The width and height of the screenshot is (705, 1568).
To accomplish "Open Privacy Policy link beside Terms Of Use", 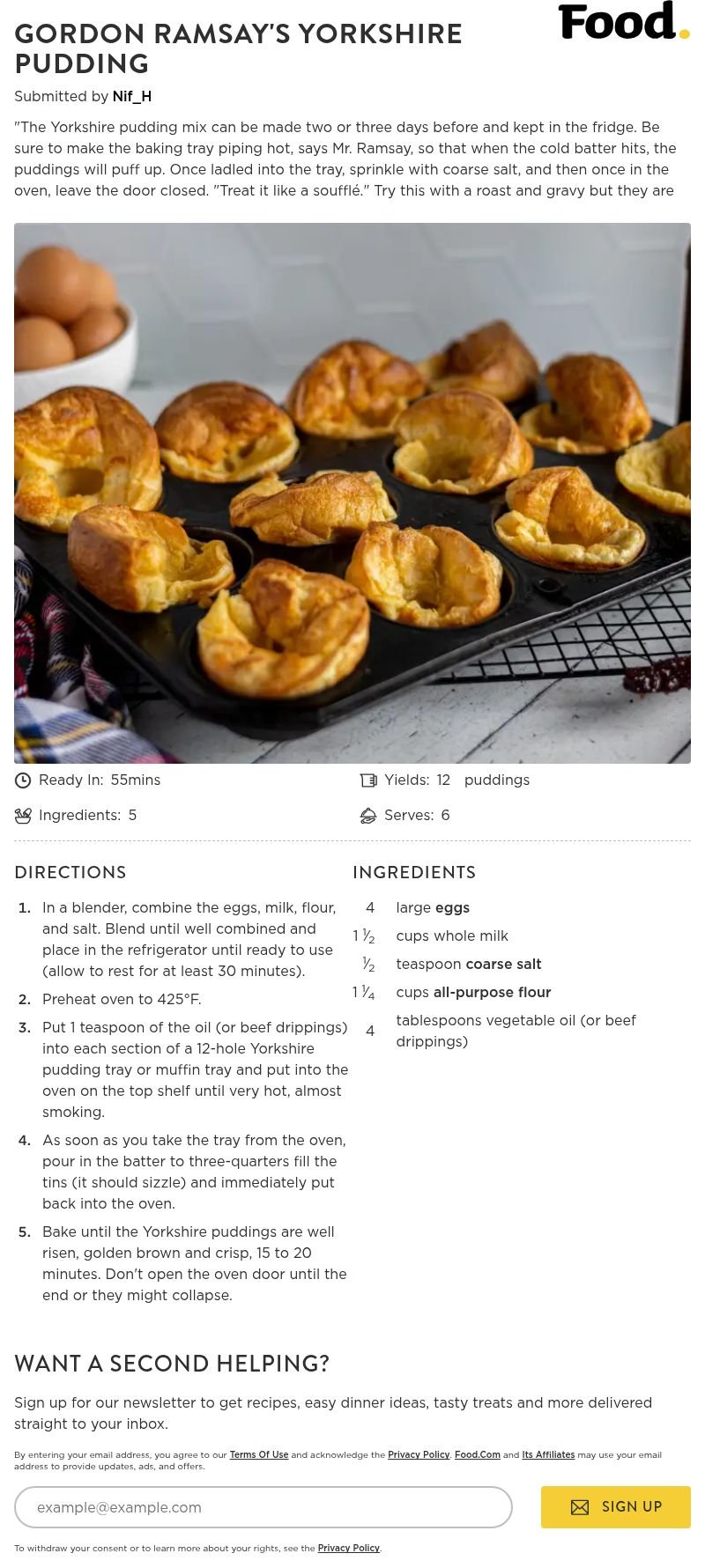I will 419,1454.
